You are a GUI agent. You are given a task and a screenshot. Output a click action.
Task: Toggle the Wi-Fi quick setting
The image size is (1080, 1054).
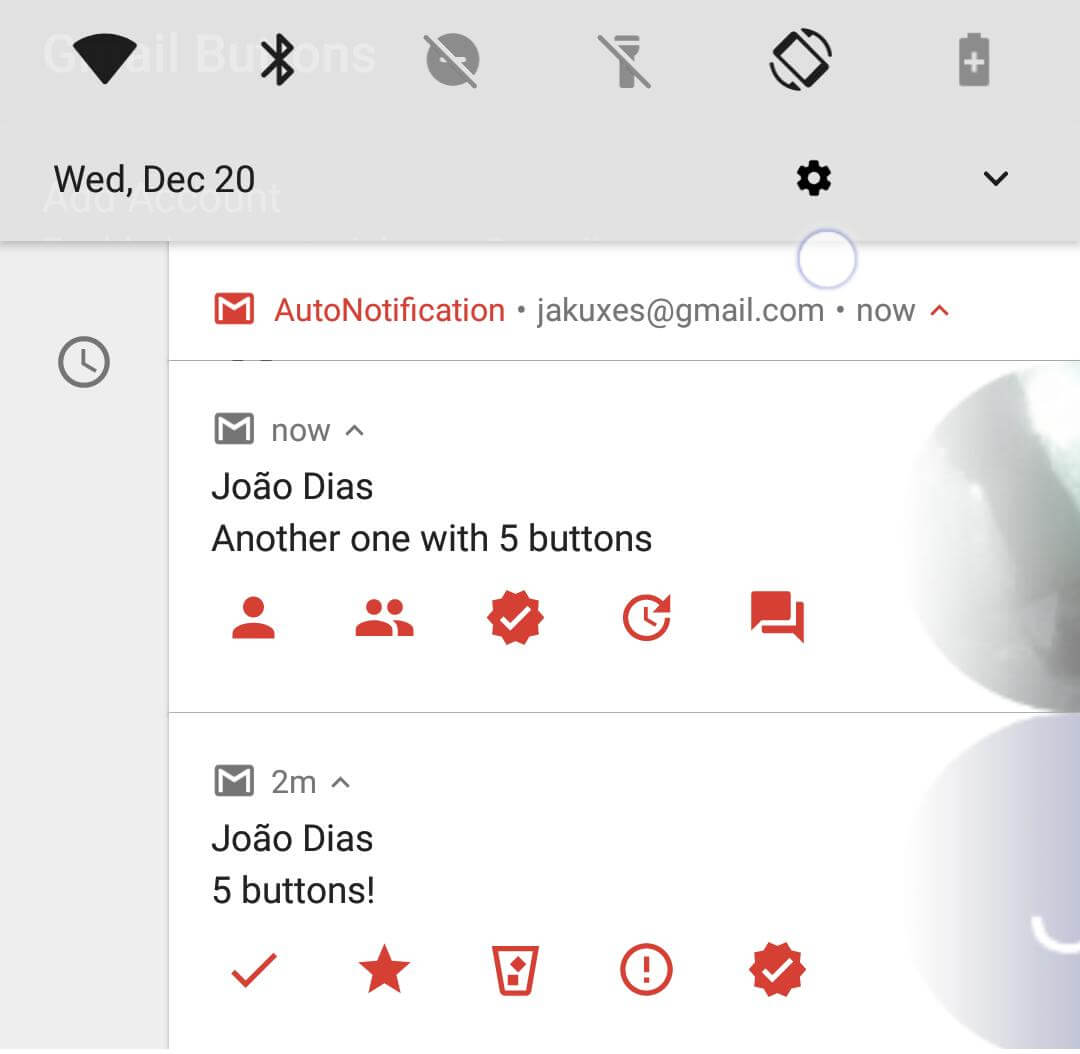coord(104,59)
